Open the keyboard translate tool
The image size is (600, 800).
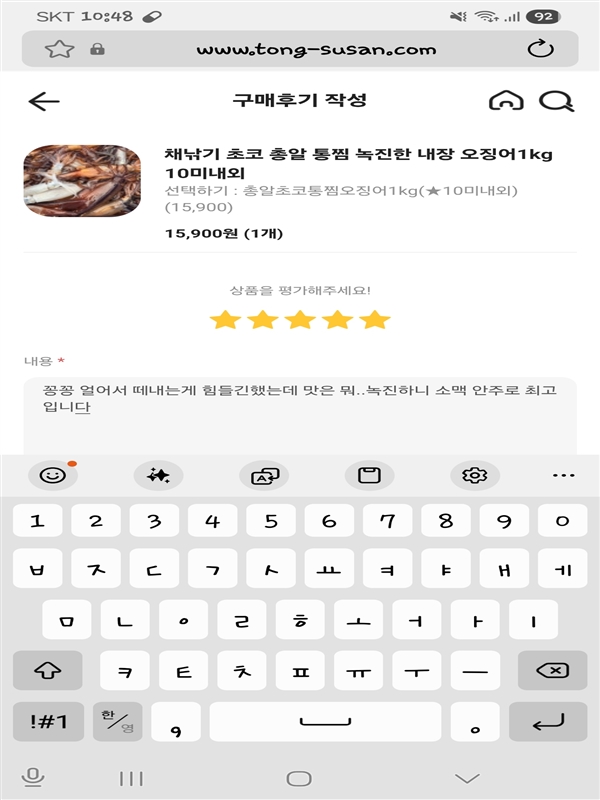tap(264, 476)
